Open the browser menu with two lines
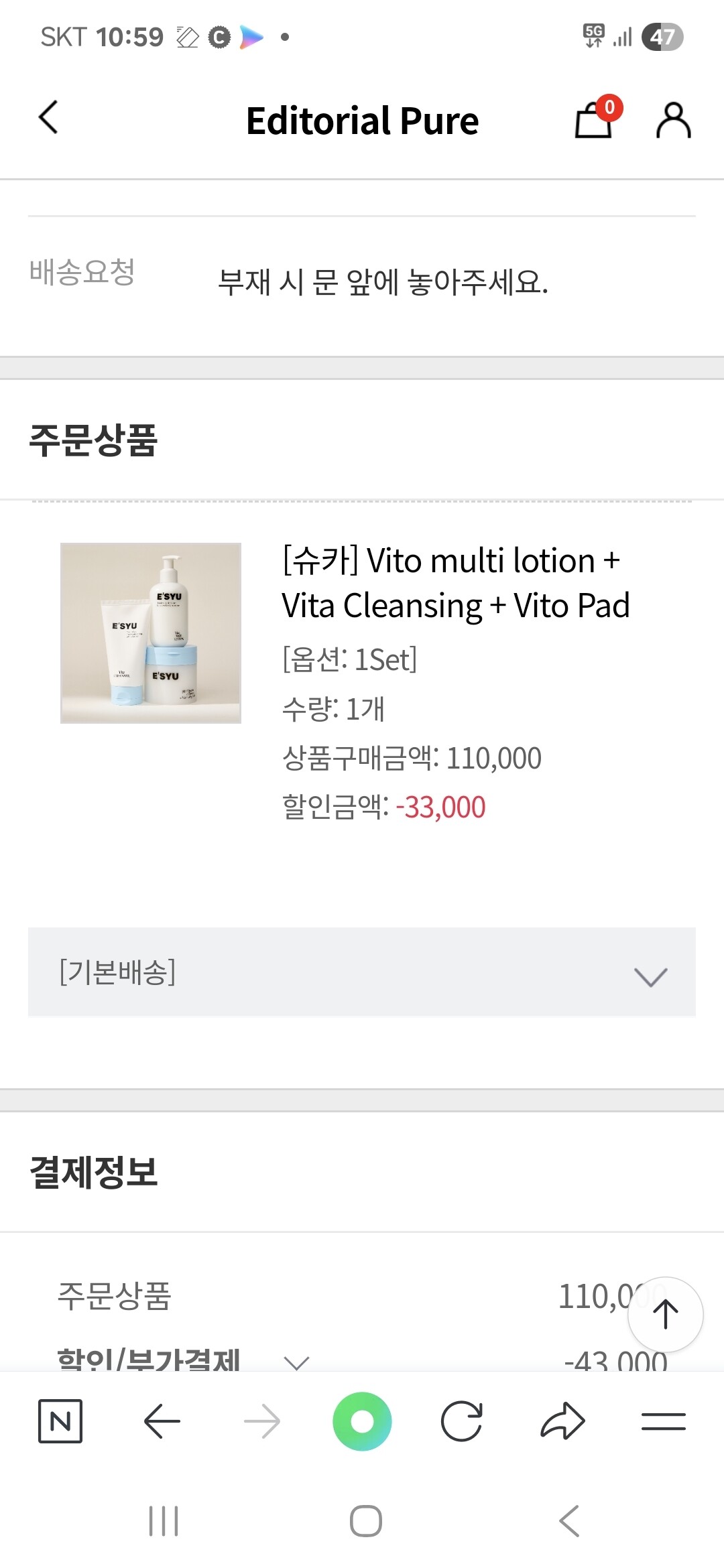The width and height of the screenshot is (724, 1568). coord(663,1421)
